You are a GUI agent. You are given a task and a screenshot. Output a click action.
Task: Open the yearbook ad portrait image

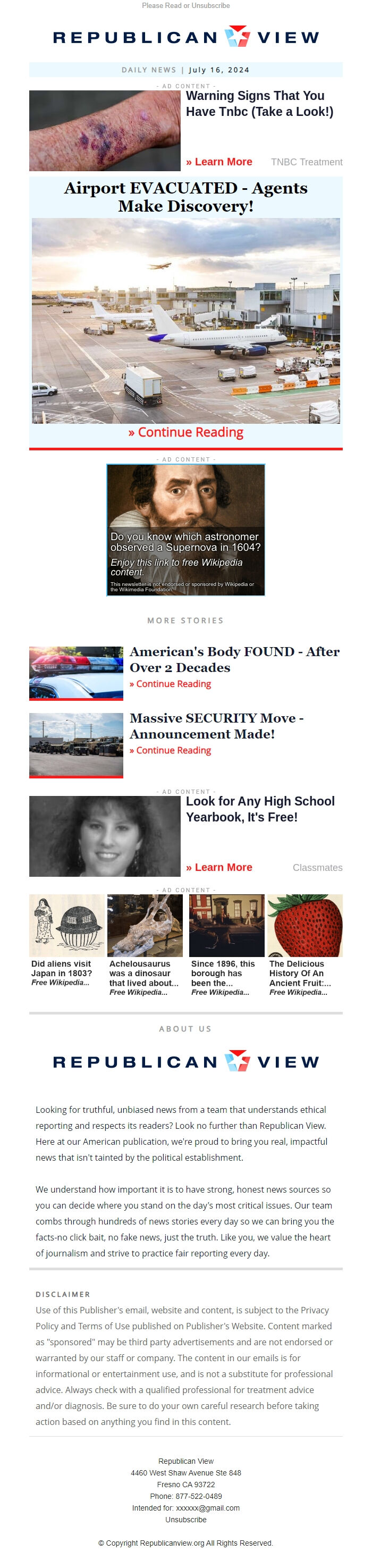(105, 836)
